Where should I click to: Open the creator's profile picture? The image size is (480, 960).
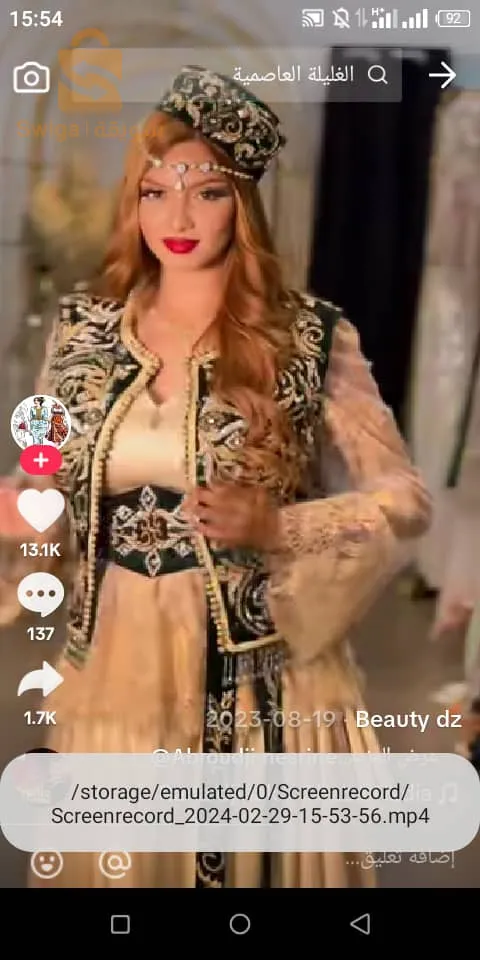tap(41, 423)
